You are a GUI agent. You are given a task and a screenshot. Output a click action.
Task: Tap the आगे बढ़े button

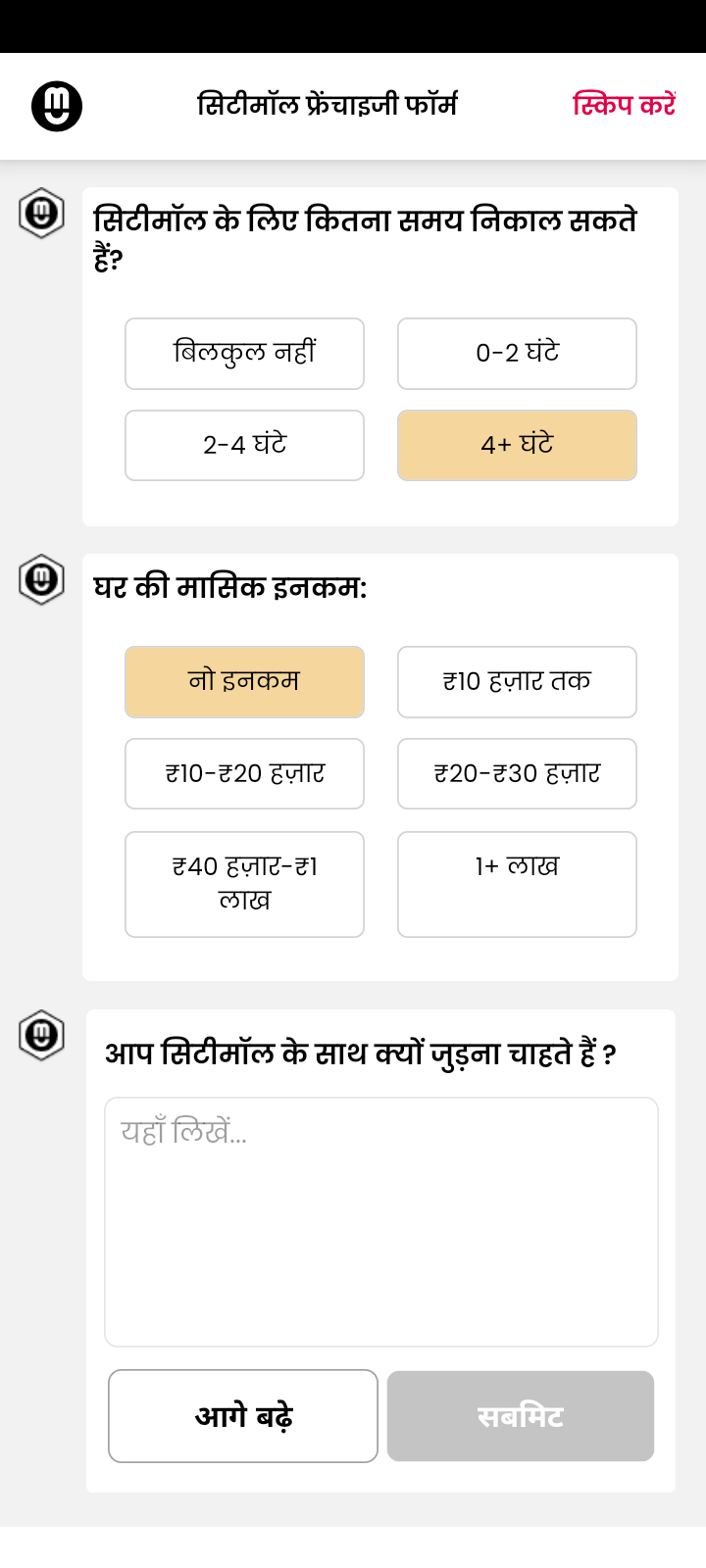point(243,1416)
